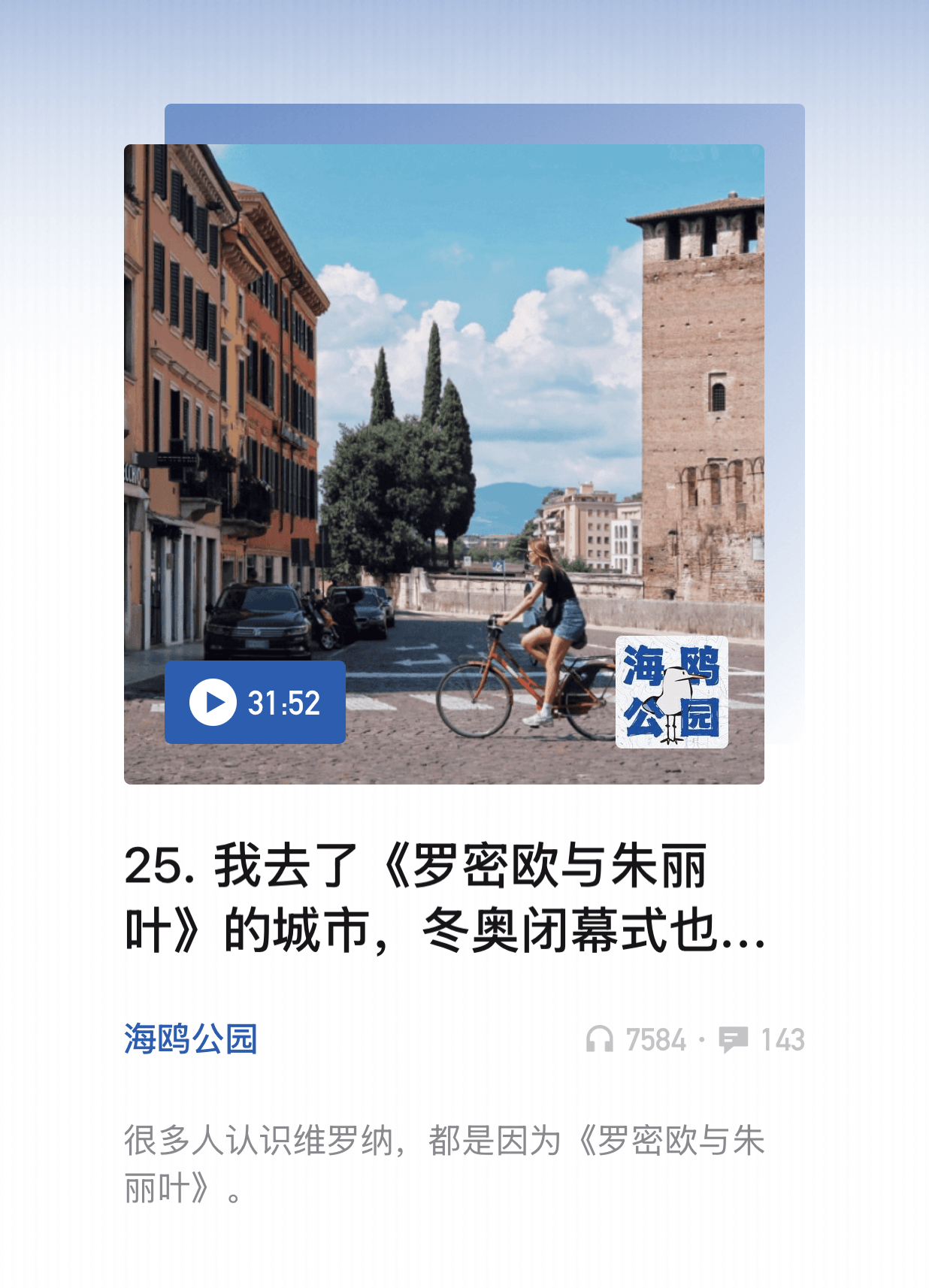
Task: Open the 海鸥公园 podcast page
Action: point(191,1039)
